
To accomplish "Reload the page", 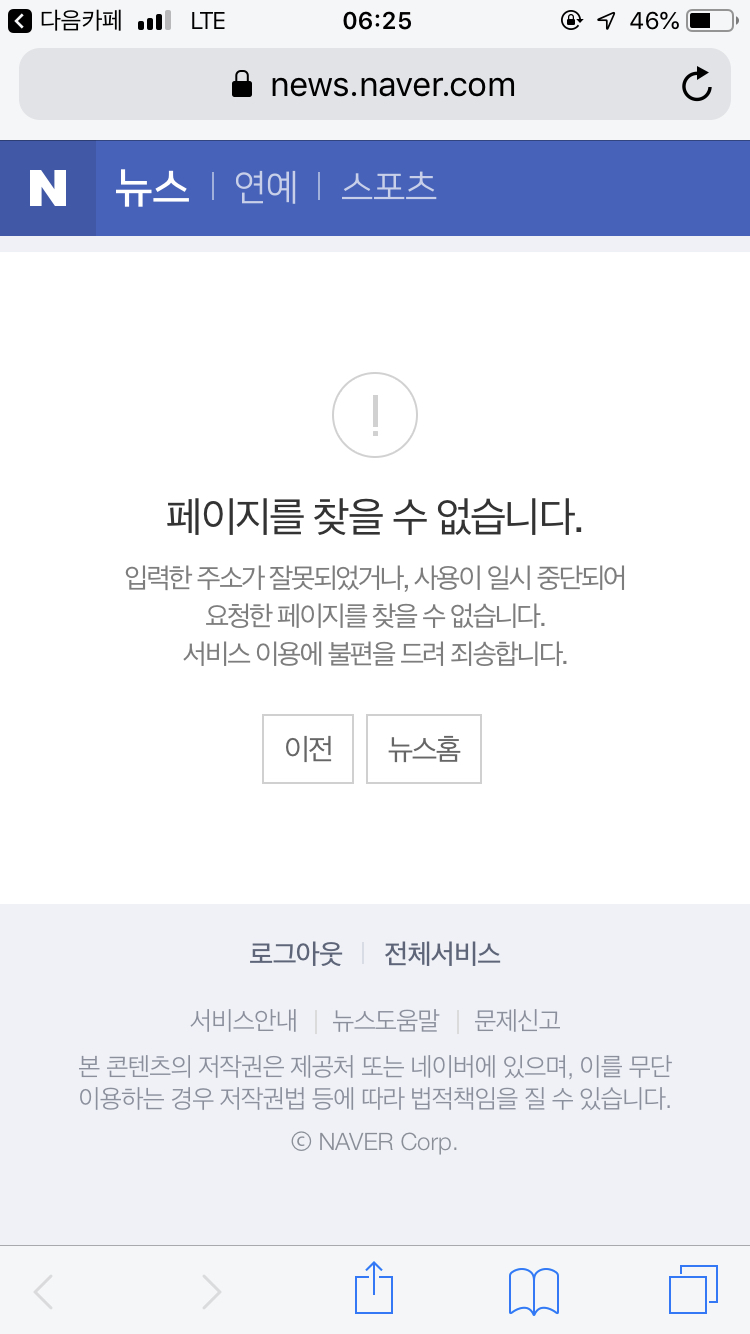I will coord(697,85).
